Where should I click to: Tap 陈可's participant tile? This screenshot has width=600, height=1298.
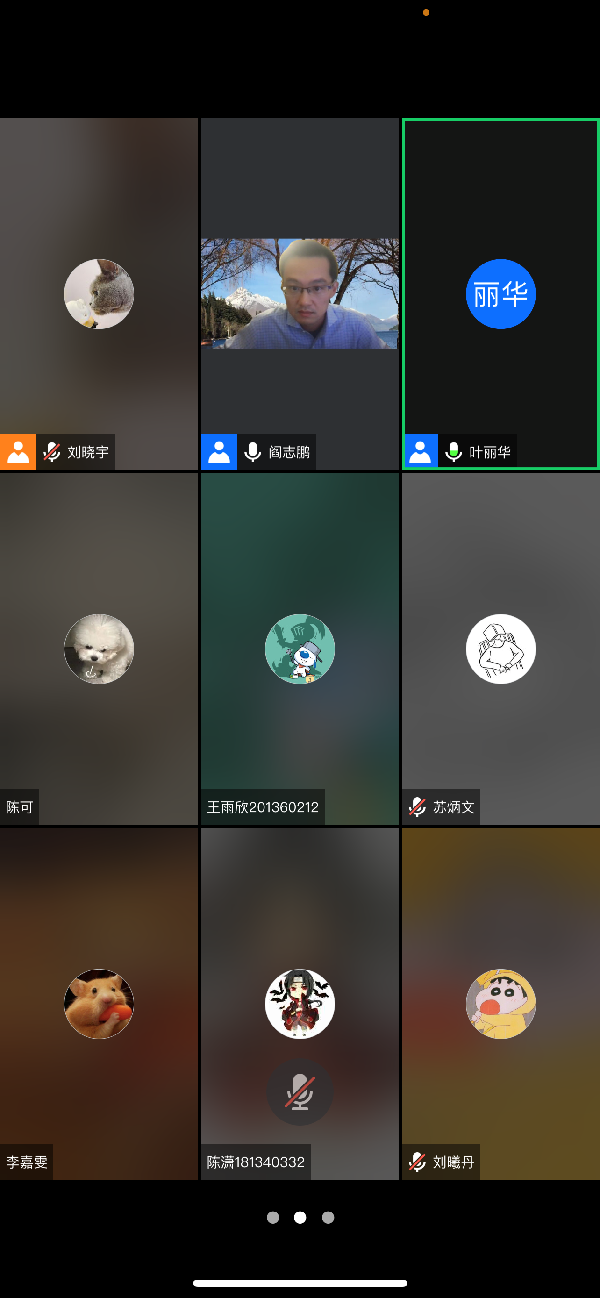click(99, 648)
